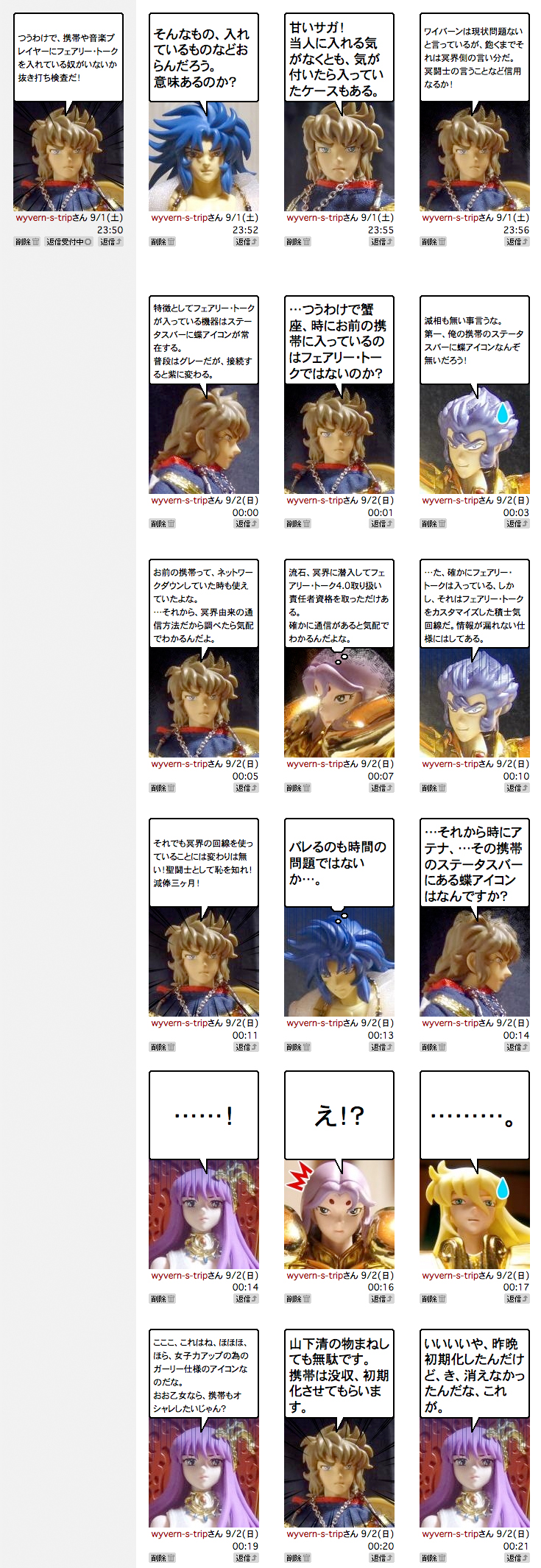Open wyvern-s-trip link on 23:52 post

(x=179, y=218)
